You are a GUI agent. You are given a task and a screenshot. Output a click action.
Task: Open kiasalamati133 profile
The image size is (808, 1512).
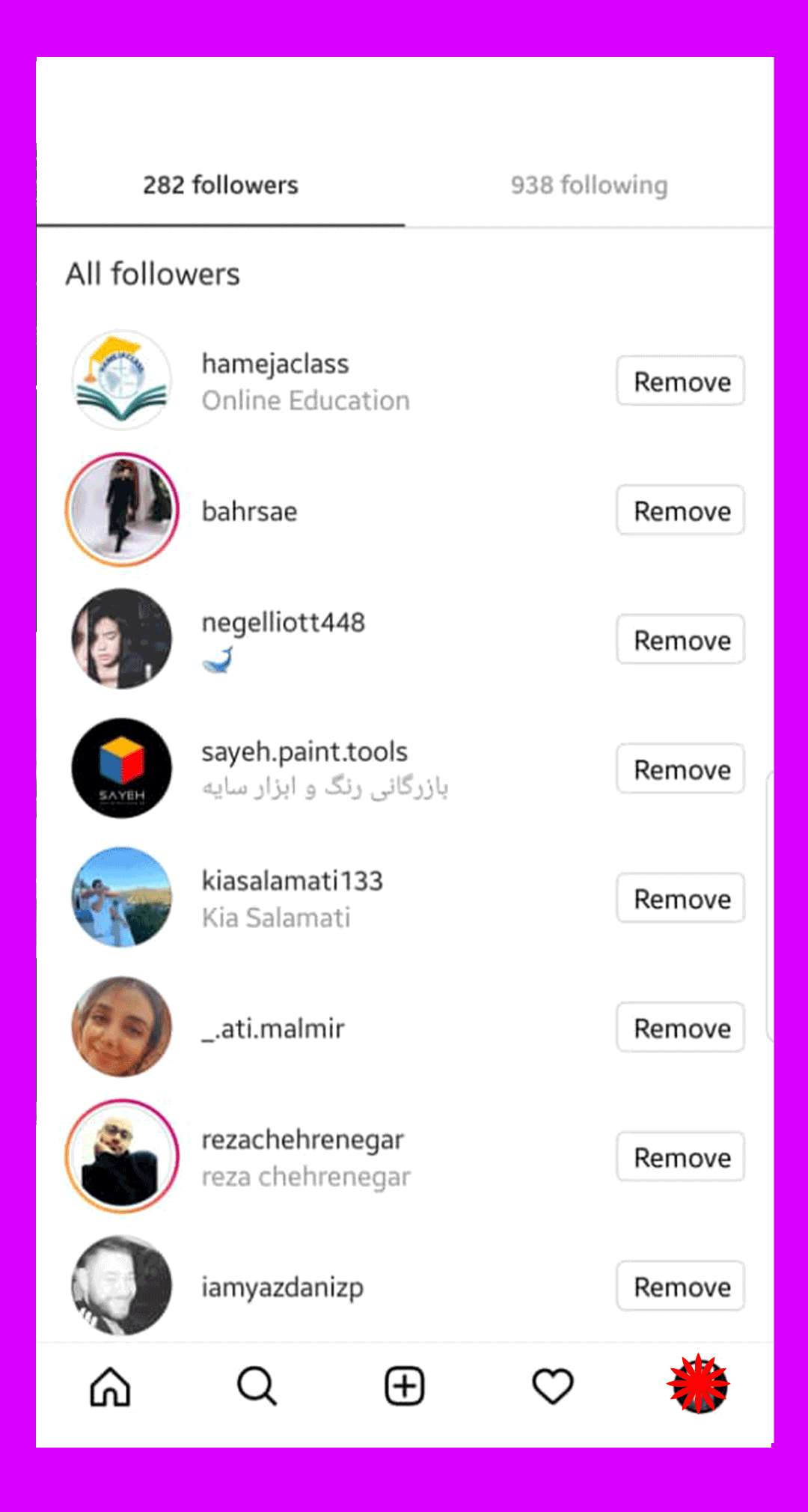pos(292,881)
